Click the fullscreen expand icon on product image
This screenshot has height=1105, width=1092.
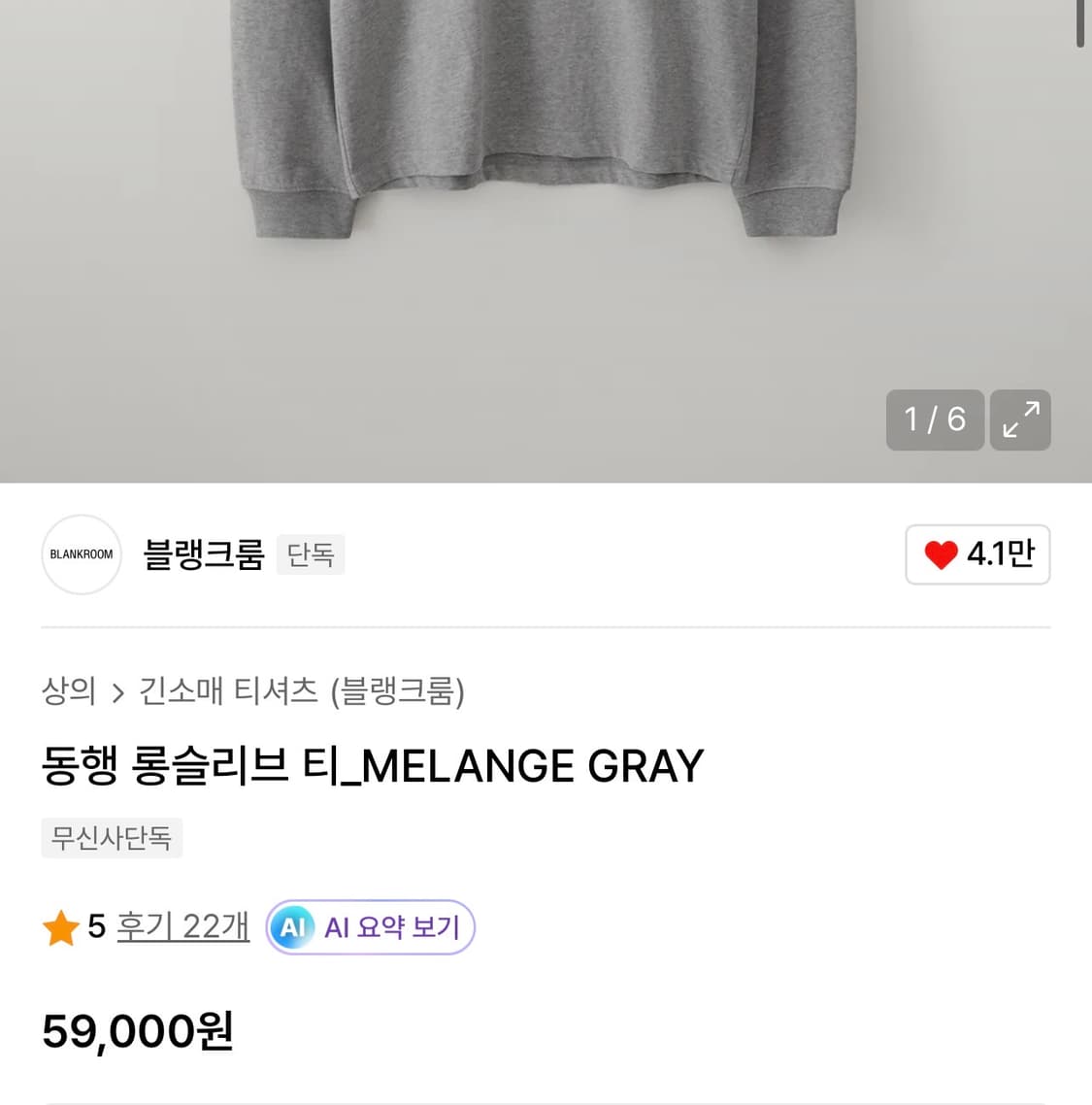point(1019,419)
